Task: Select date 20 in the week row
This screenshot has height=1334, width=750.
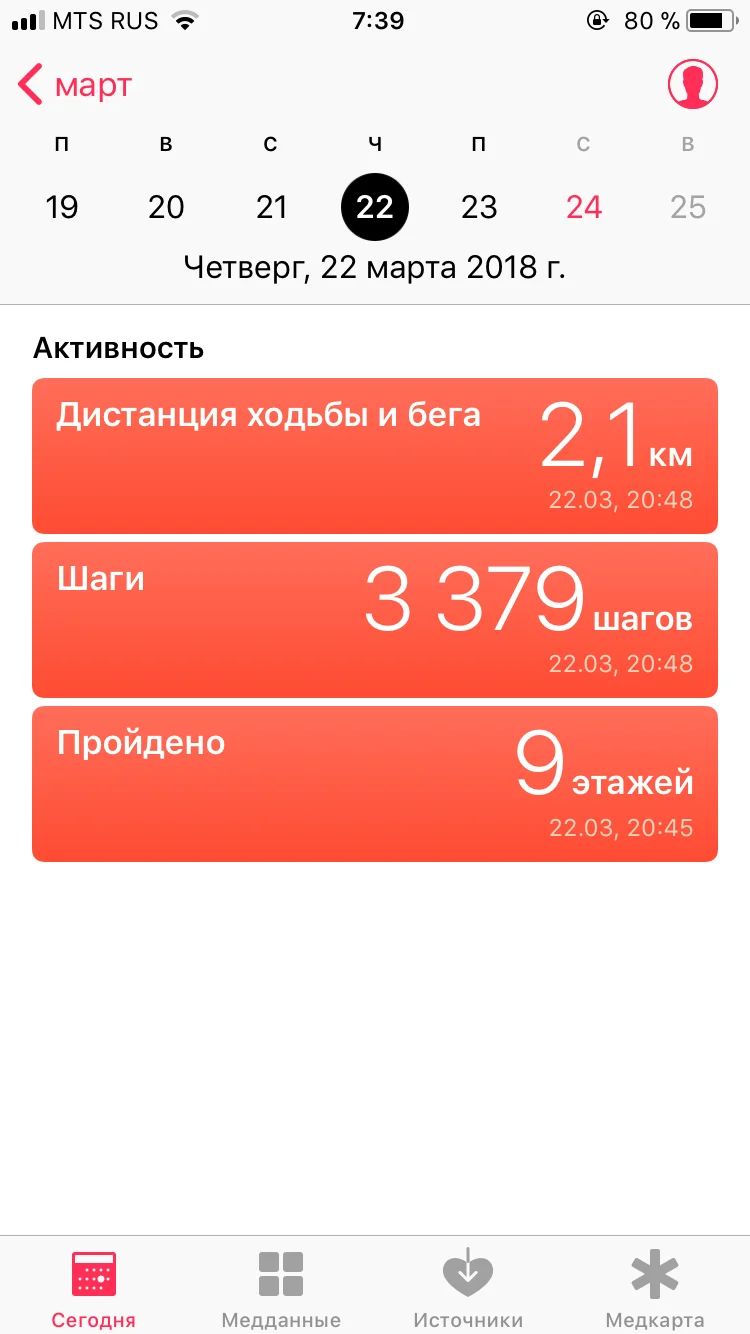Action: tap(166, 207)
